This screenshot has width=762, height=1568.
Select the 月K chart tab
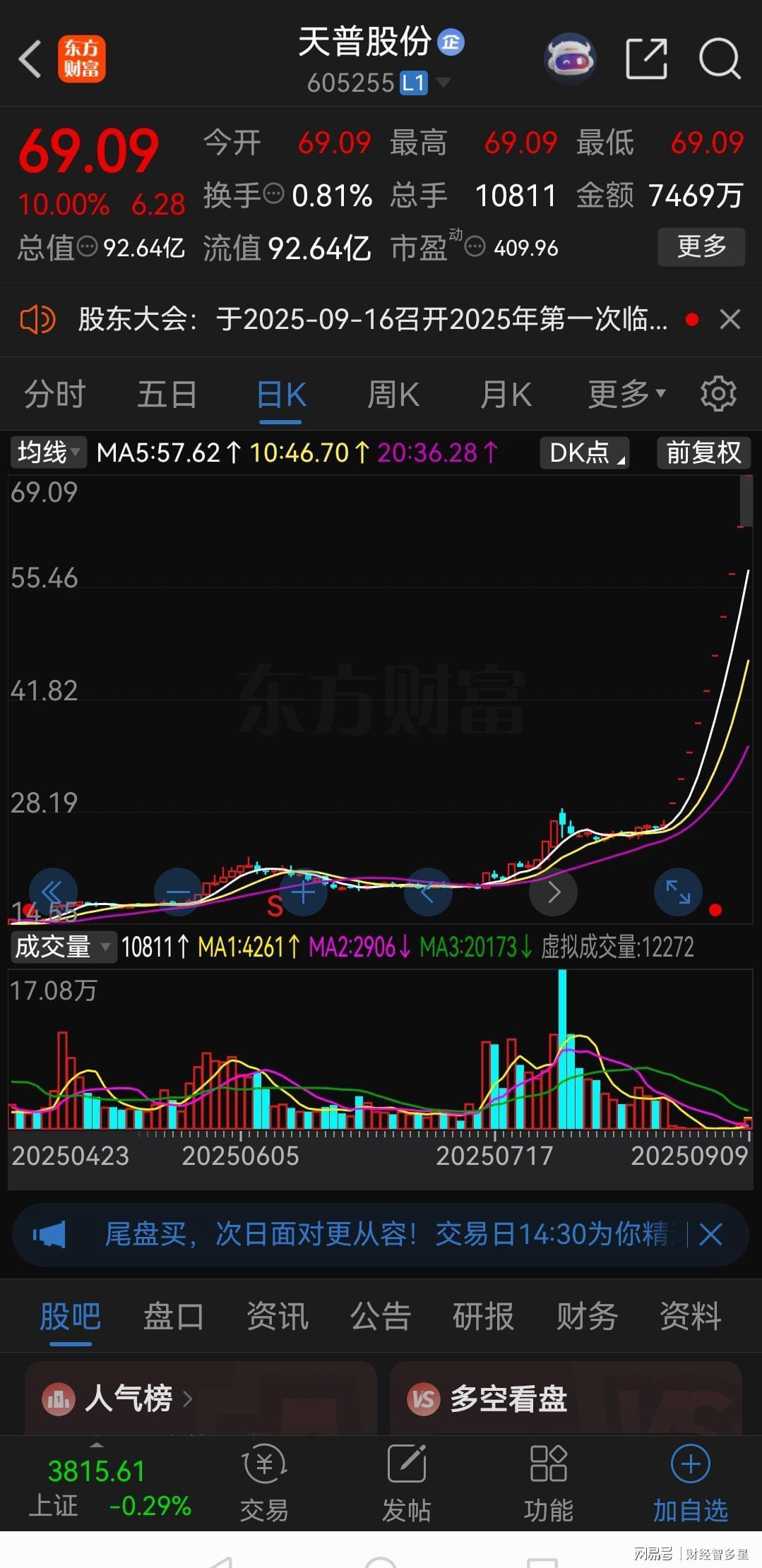click(x=506, y=394)
